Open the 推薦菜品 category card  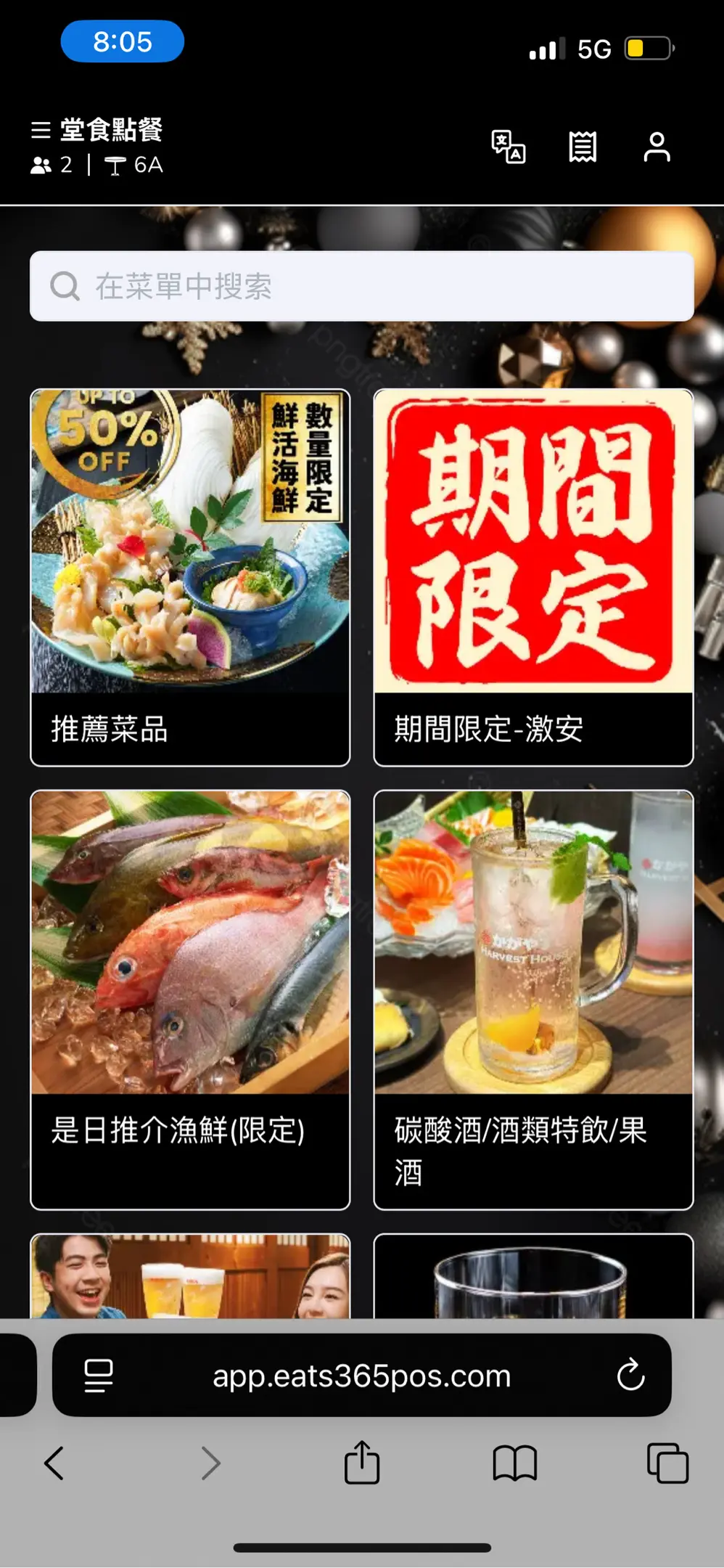(x=190, y=577)
